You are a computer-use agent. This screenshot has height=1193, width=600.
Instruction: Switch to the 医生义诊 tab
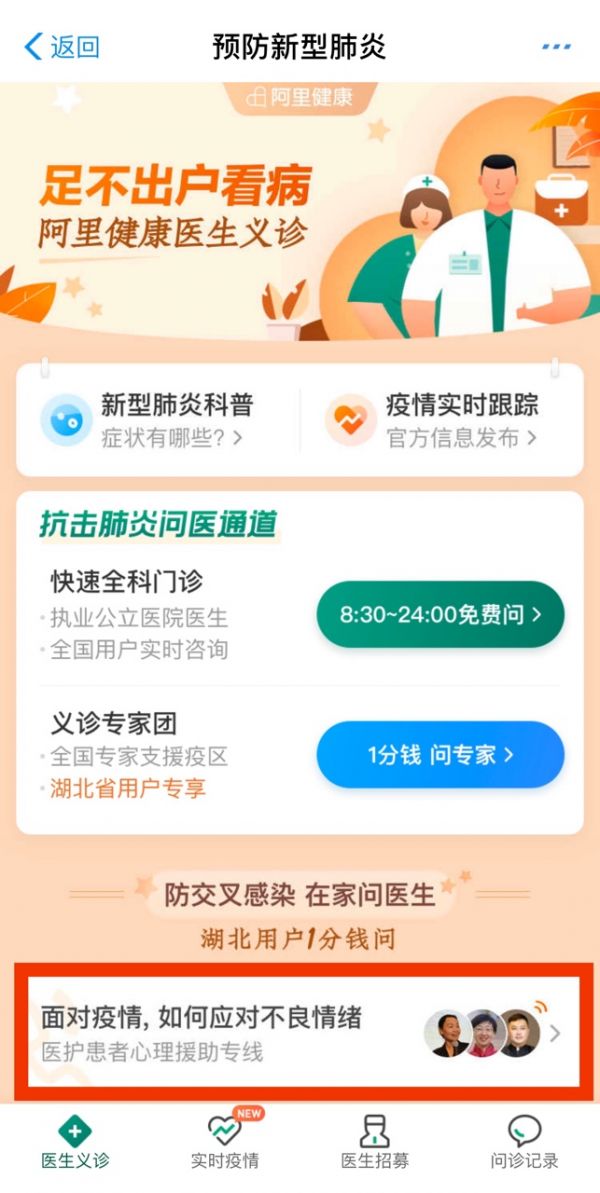pyautogui.click(x=75, y=1143)
